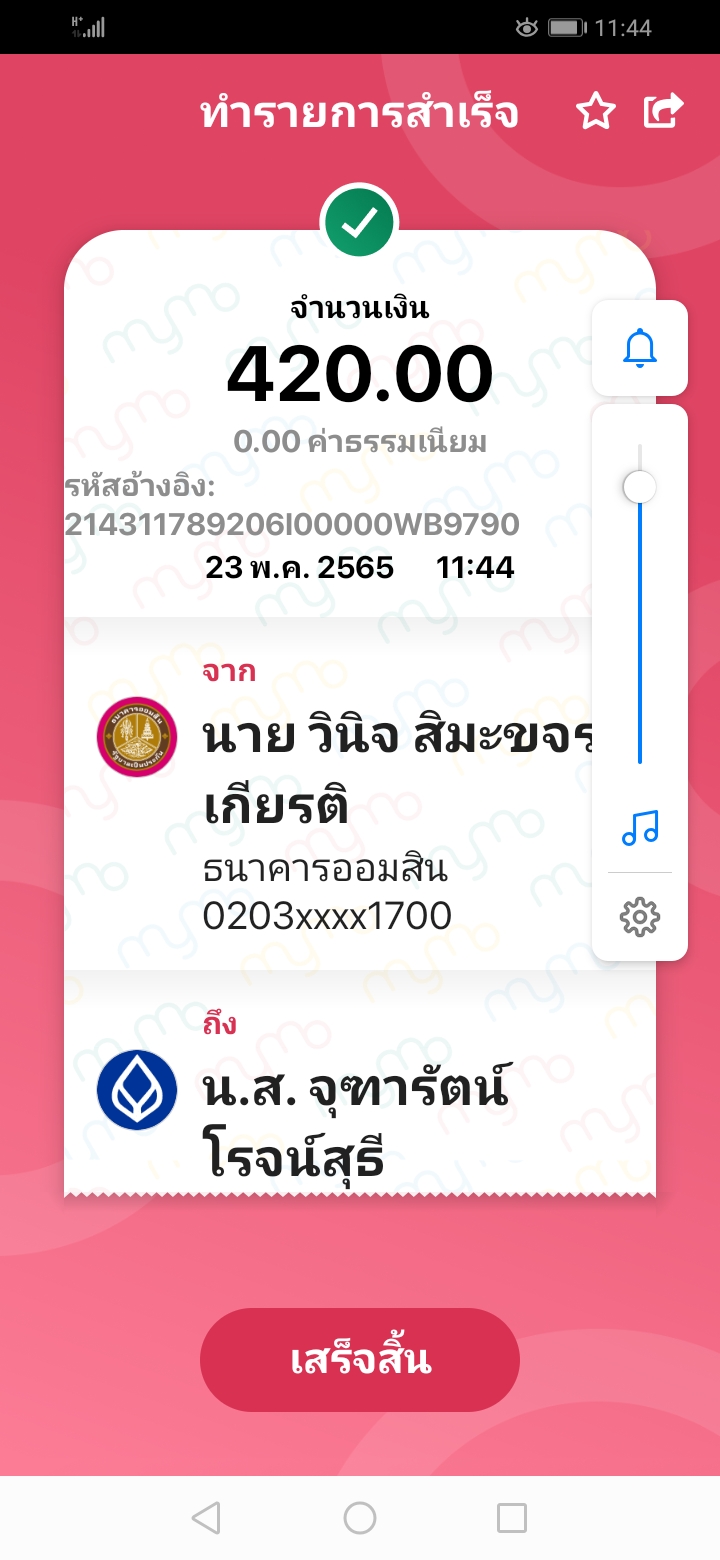Tap the bell icon to change ringer mode
The image size is (720, 1560).
(640, 348)
